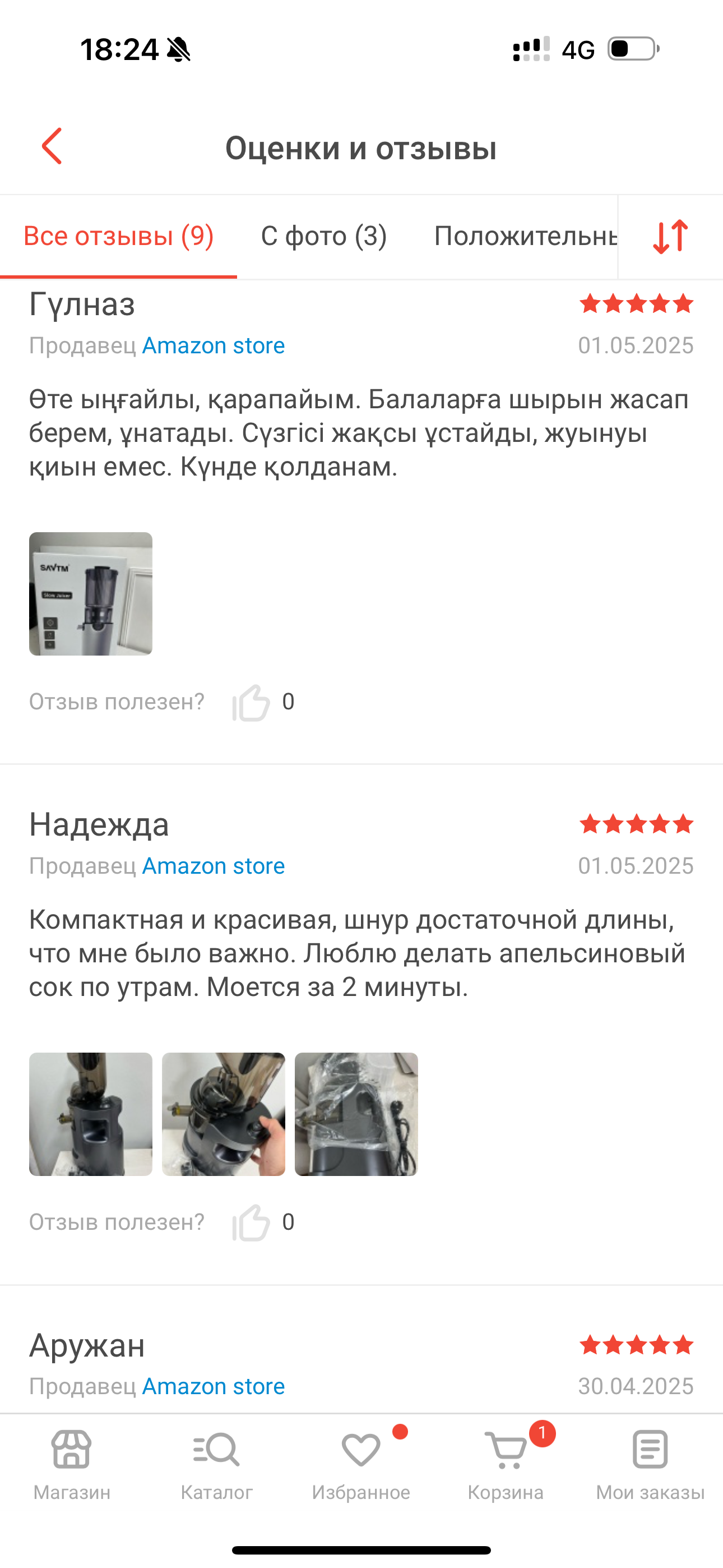This screenshot has height=1568, width=723.
Task: View the first photo in Надежда's review
Action: tap(91, 1114)
